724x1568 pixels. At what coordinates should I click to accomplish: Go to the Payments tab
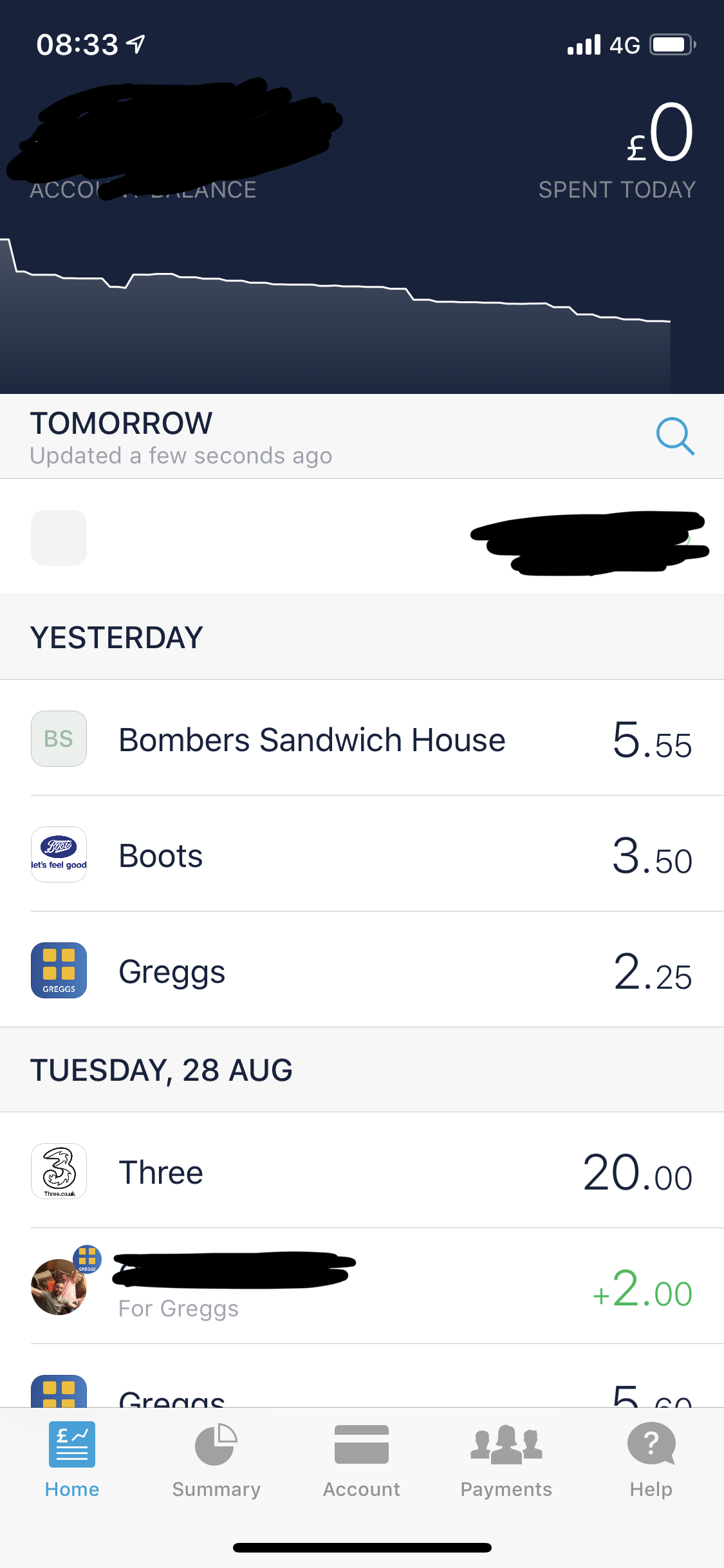(506, 1457)
